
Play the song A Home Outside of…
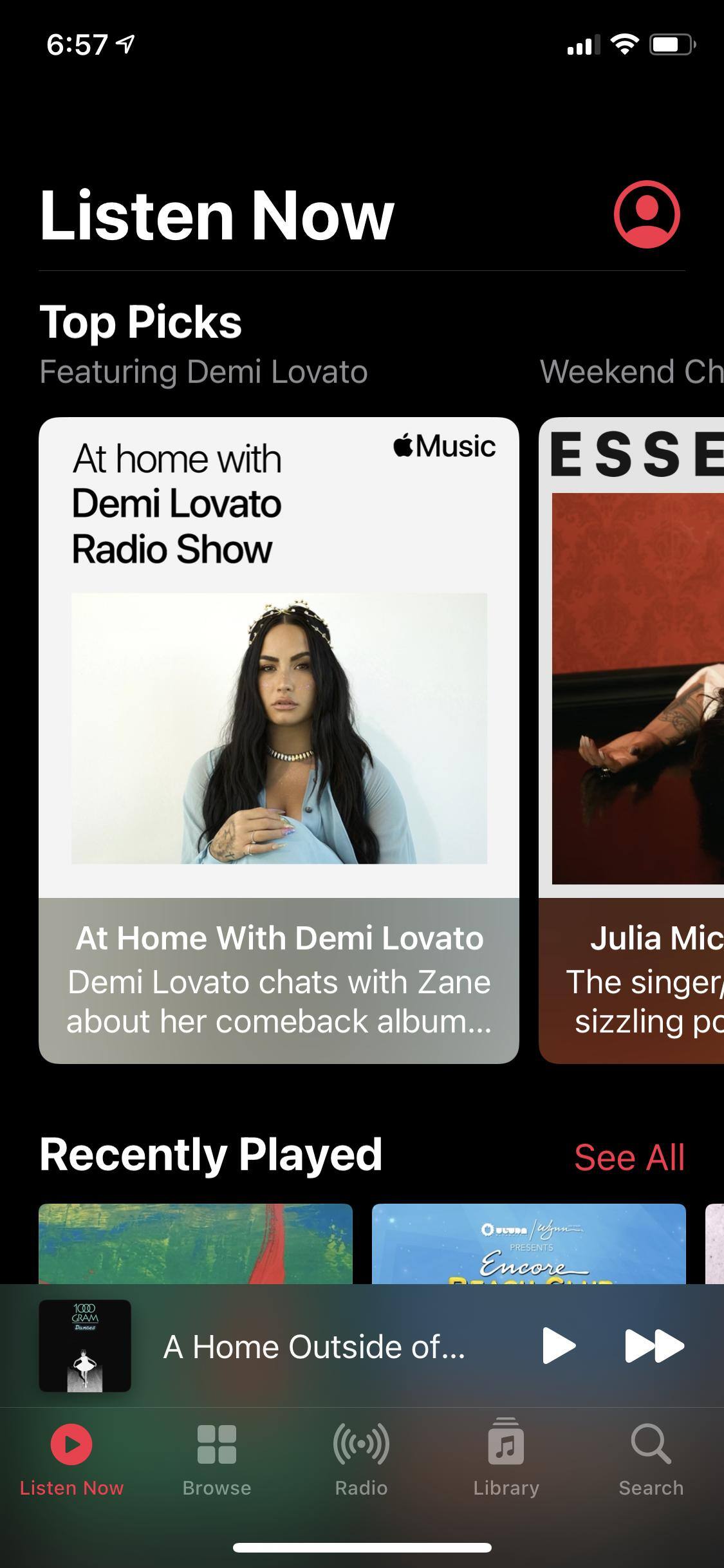pos(559,1345)
